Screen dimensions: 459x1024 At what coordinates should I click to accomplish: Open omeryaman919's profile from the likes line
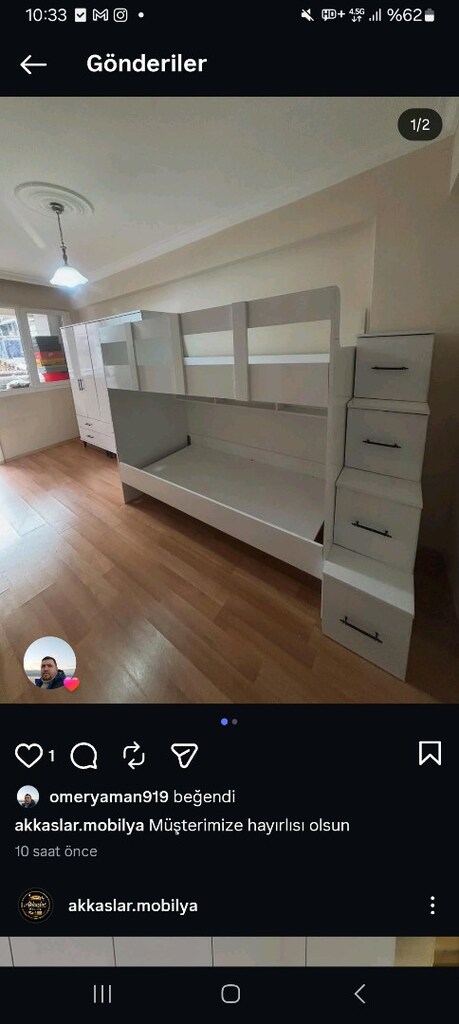109,797
